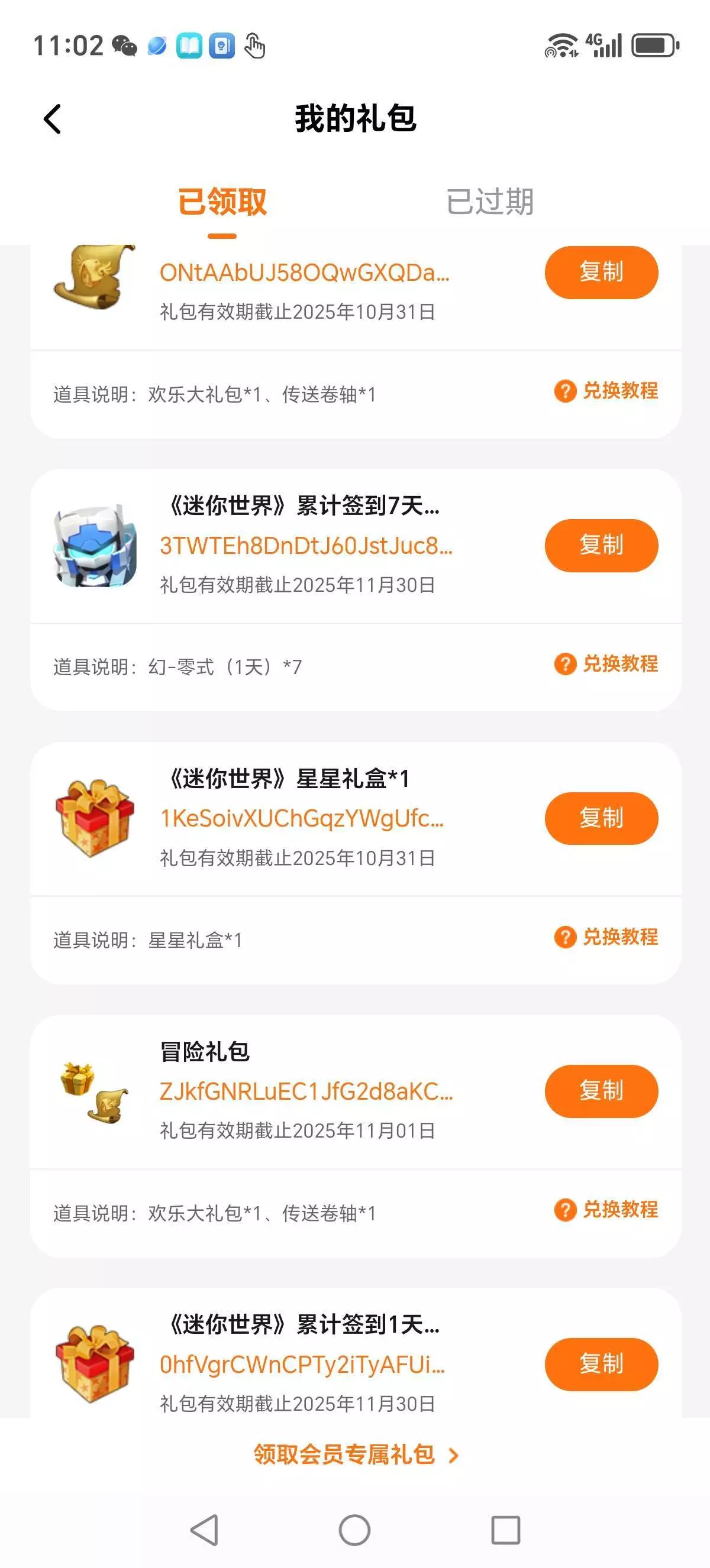
Task: Open 兑换教程 under the topmost gift card
Action: pos(606,391)
